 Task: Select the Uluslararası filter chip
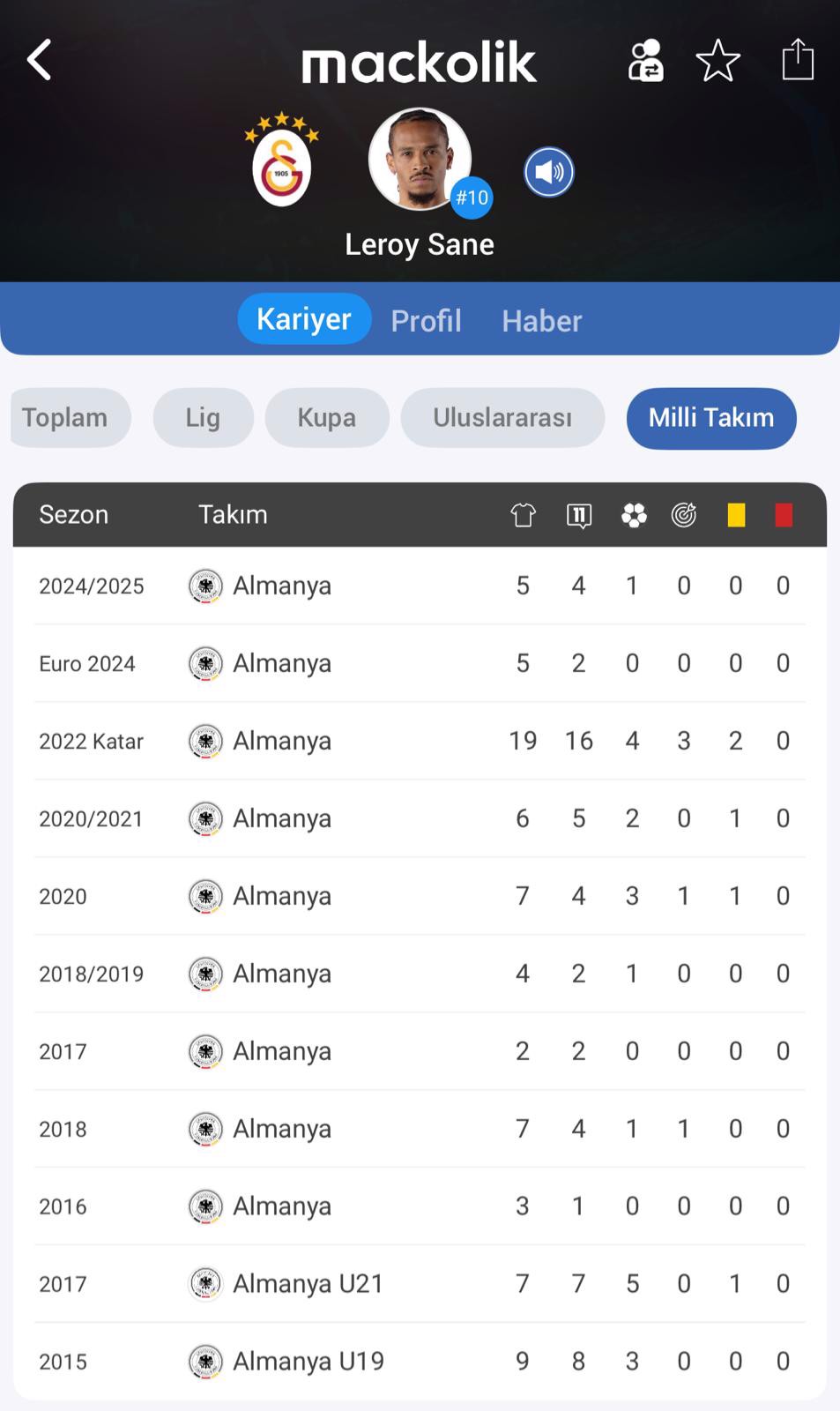(x=502, y=417)
